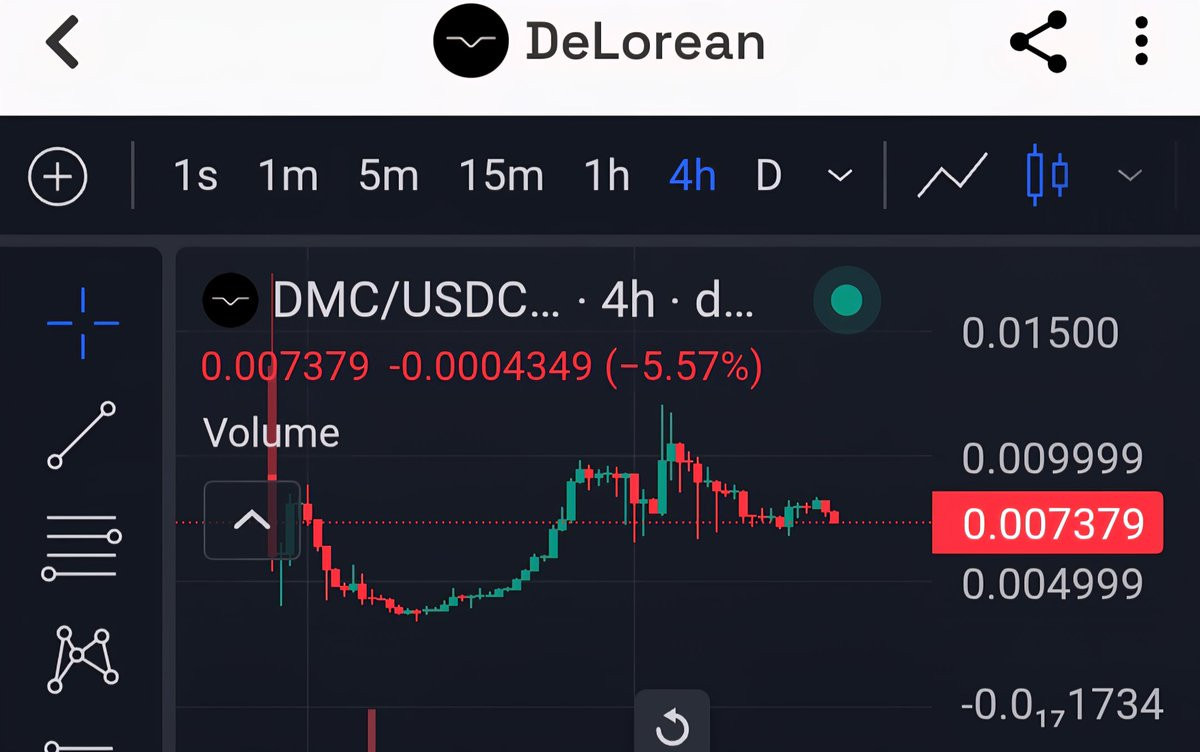Collapse the Volume legend with up chevron
The width and height of the screenshot is (1200, 752).
252,520
